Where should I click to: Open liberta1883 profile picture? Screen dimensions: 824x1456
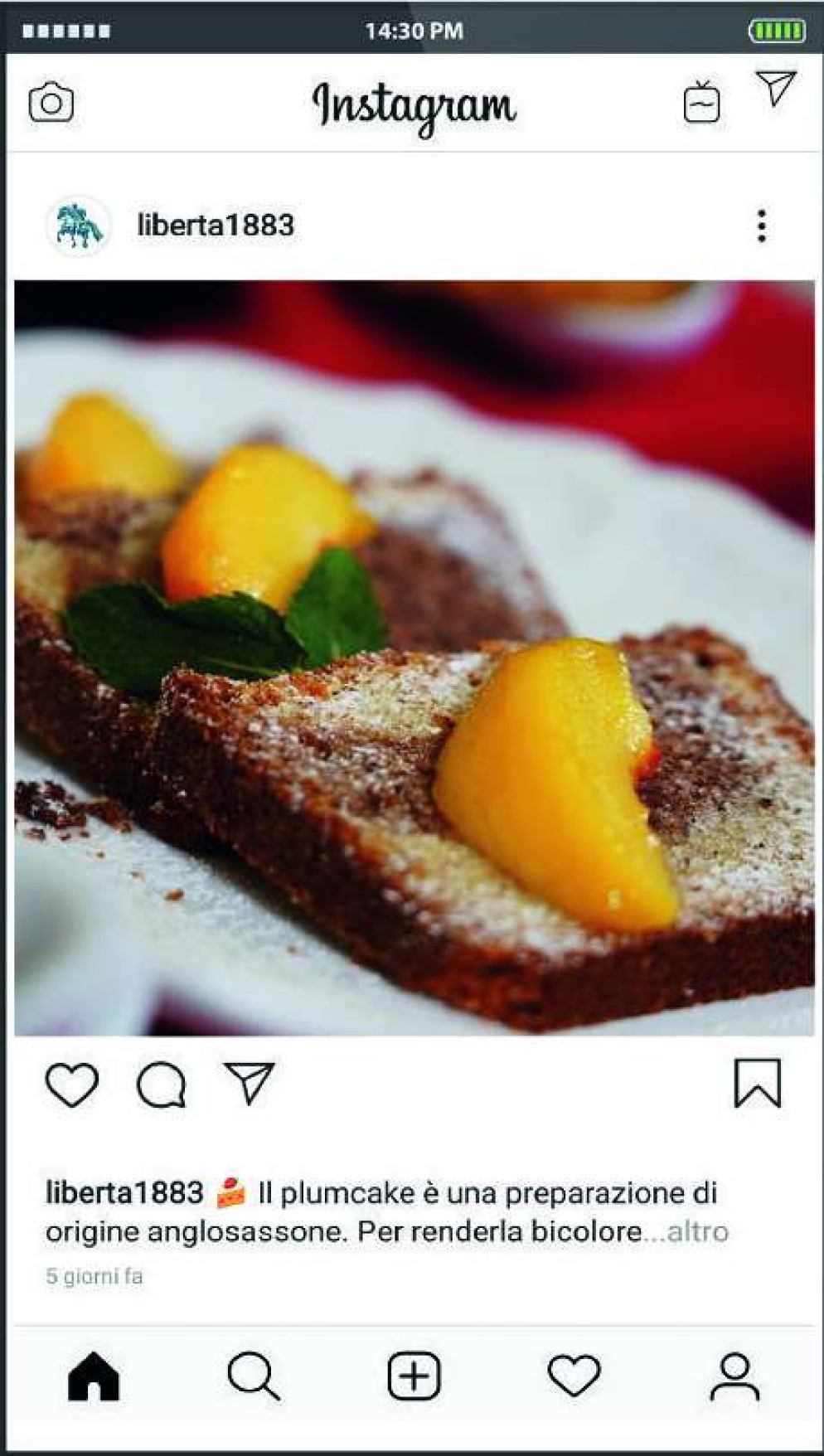[x=79, y=226]
